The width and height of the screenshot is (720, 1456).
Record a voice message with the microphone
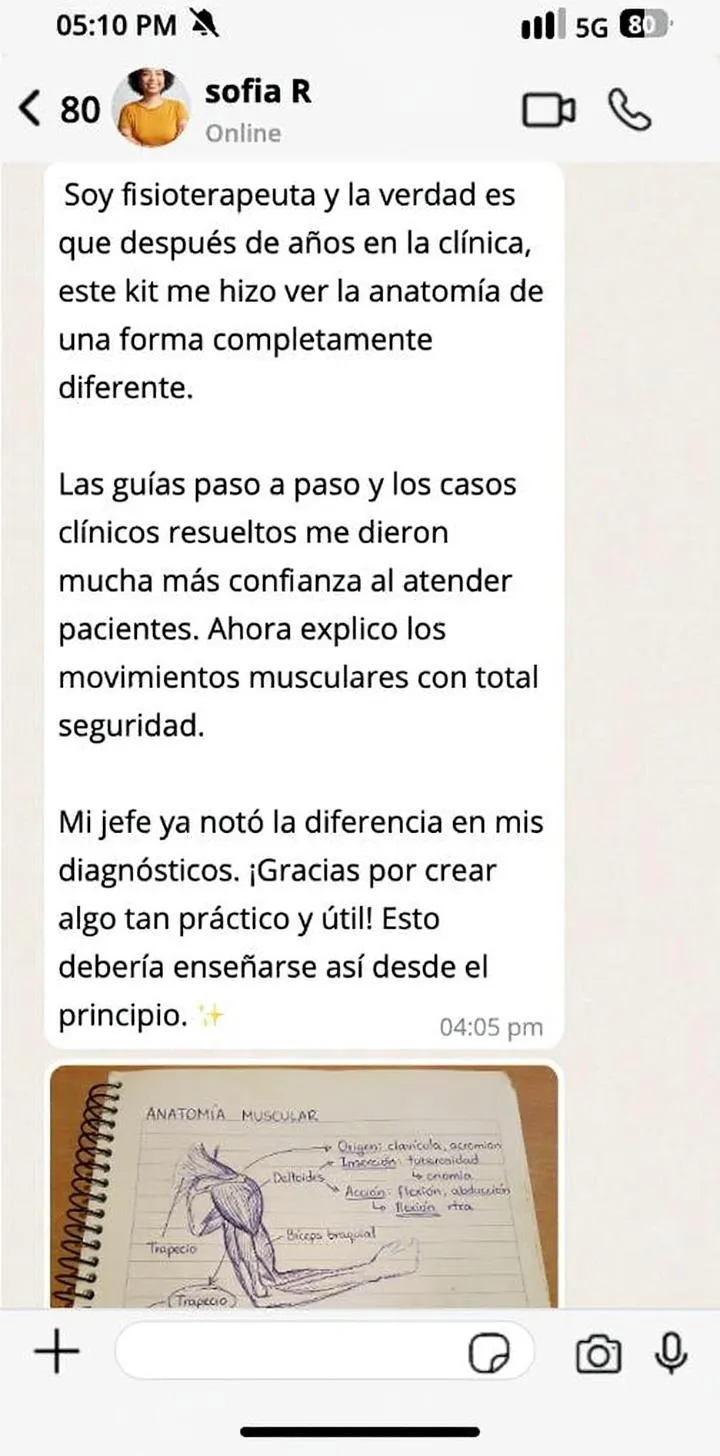[670, 1353]
